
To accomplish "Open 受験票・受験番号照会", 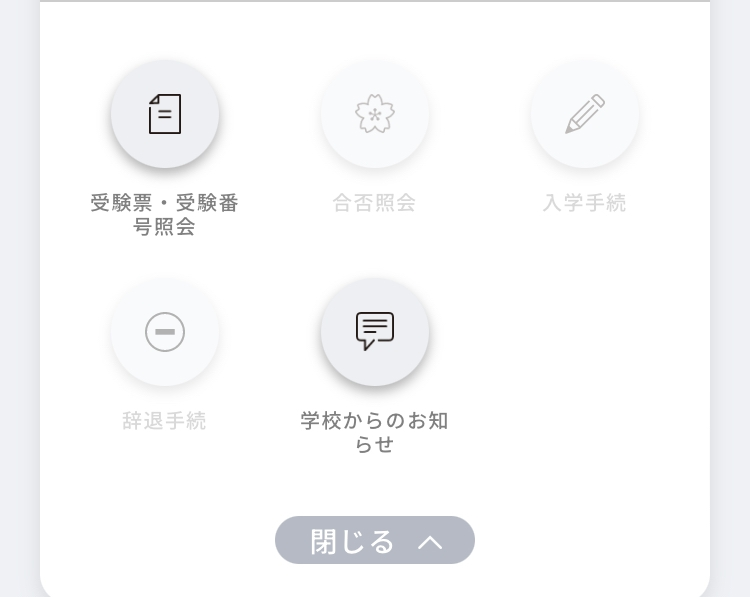I will pos(165,114).
